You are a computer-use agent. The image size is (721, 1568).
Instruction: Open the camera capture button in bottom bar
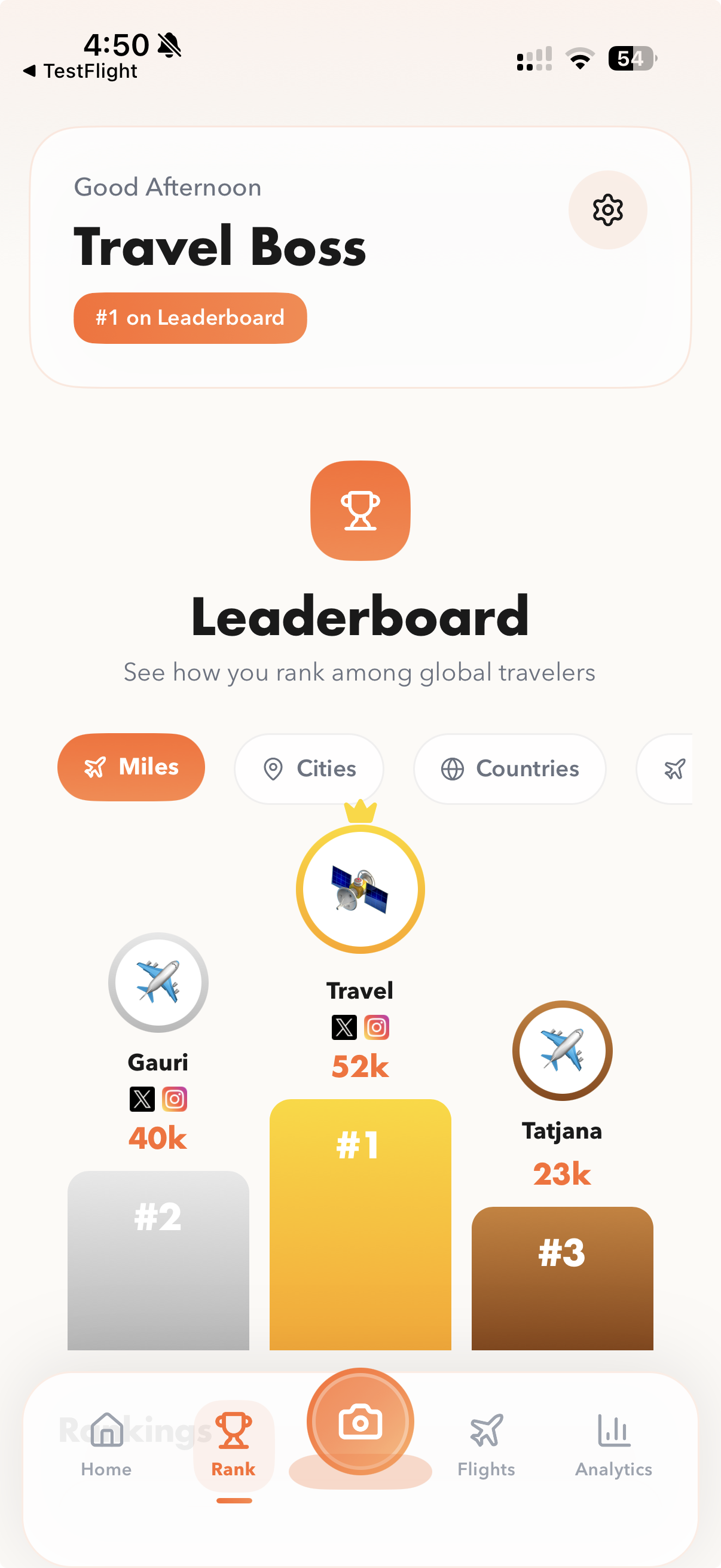[360, 1423]
